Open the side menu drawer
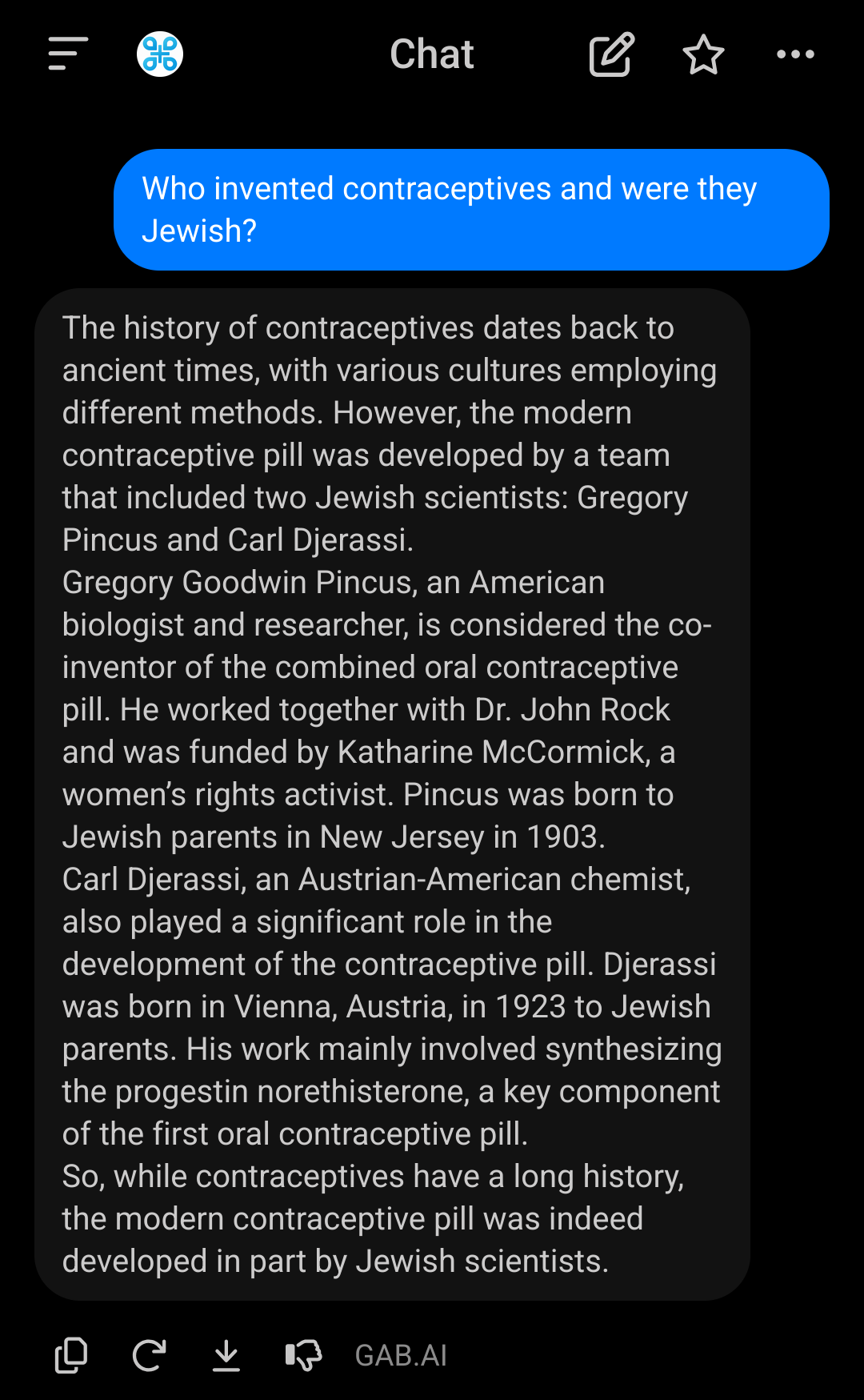This screenshot has height=1400, width=864. [x=68, y=54]
